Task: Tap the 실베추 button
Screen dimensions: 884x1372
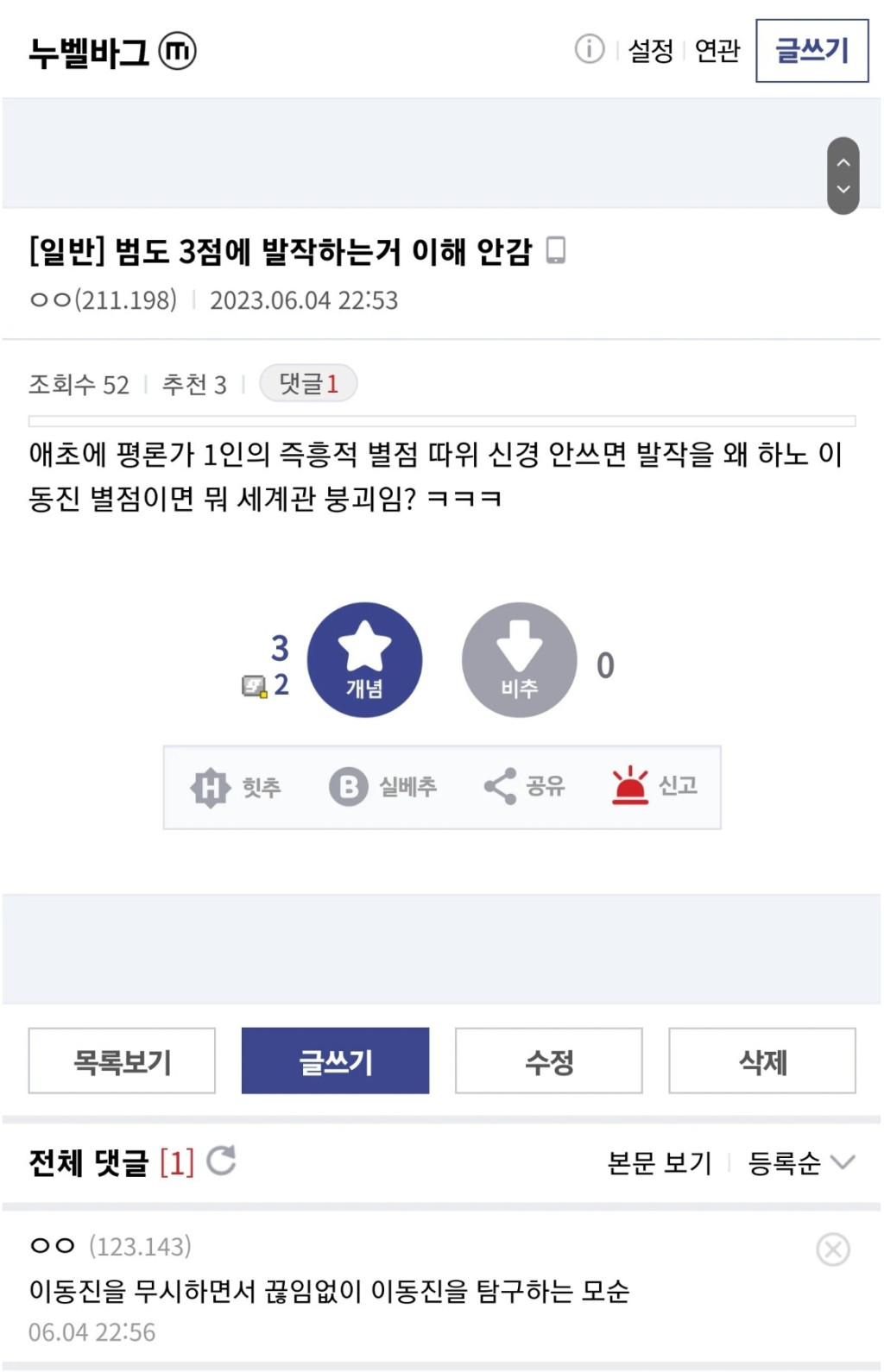Action: point(383,787)
